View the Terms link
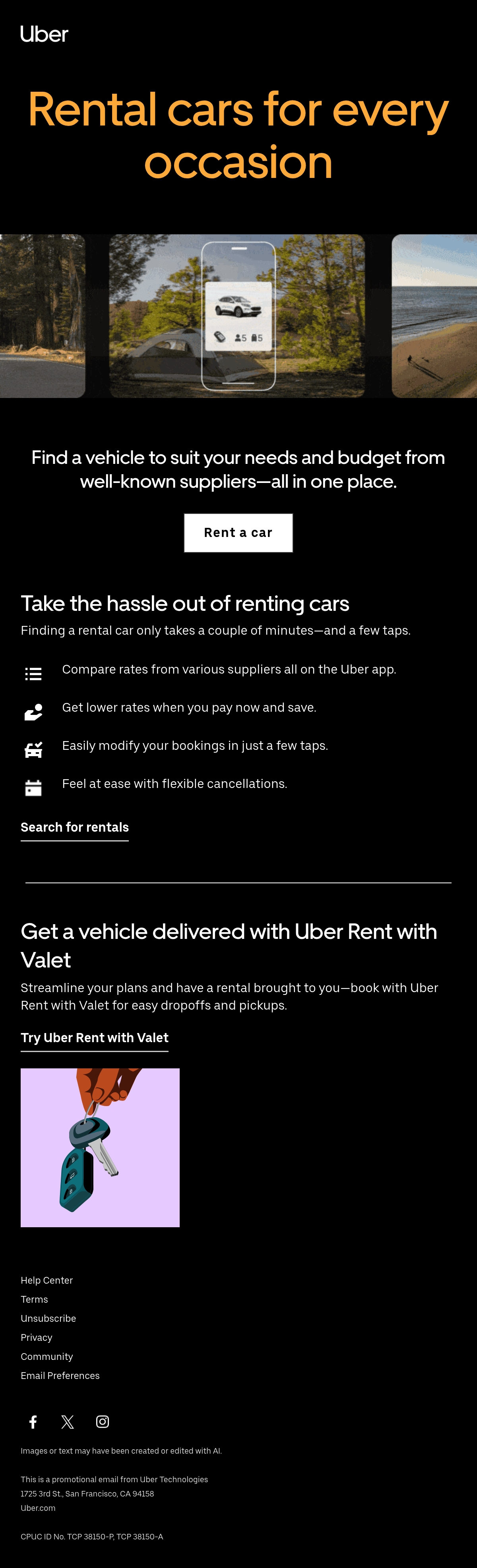 tap(34, 1299)
